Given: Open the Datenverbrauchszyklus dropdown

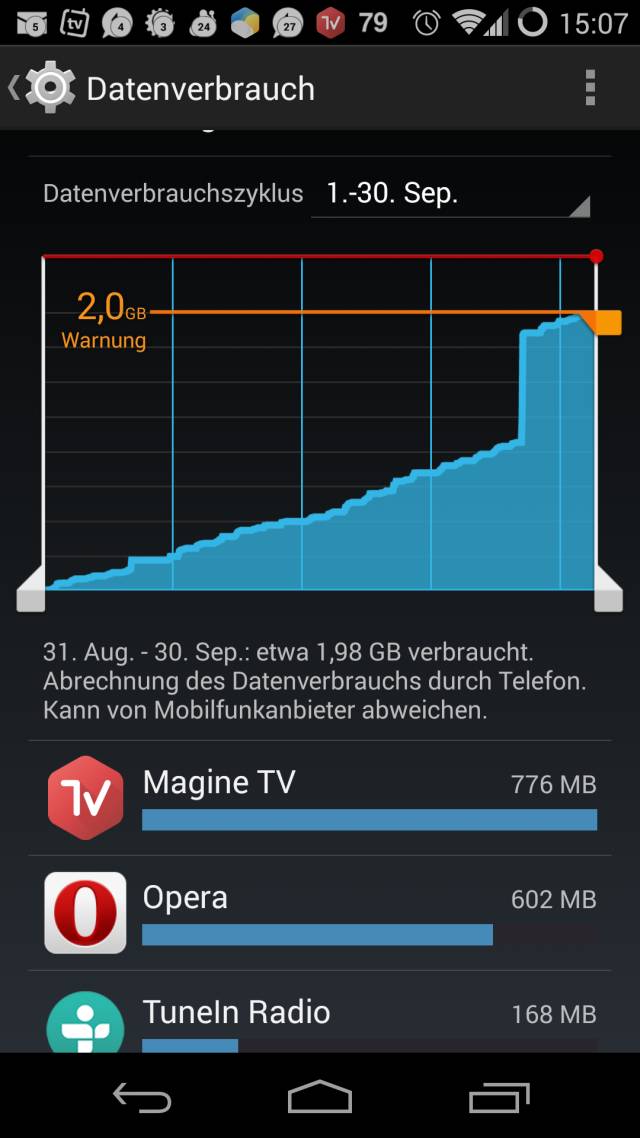Looking at the screenshot, I should click(x=450, y=194).
